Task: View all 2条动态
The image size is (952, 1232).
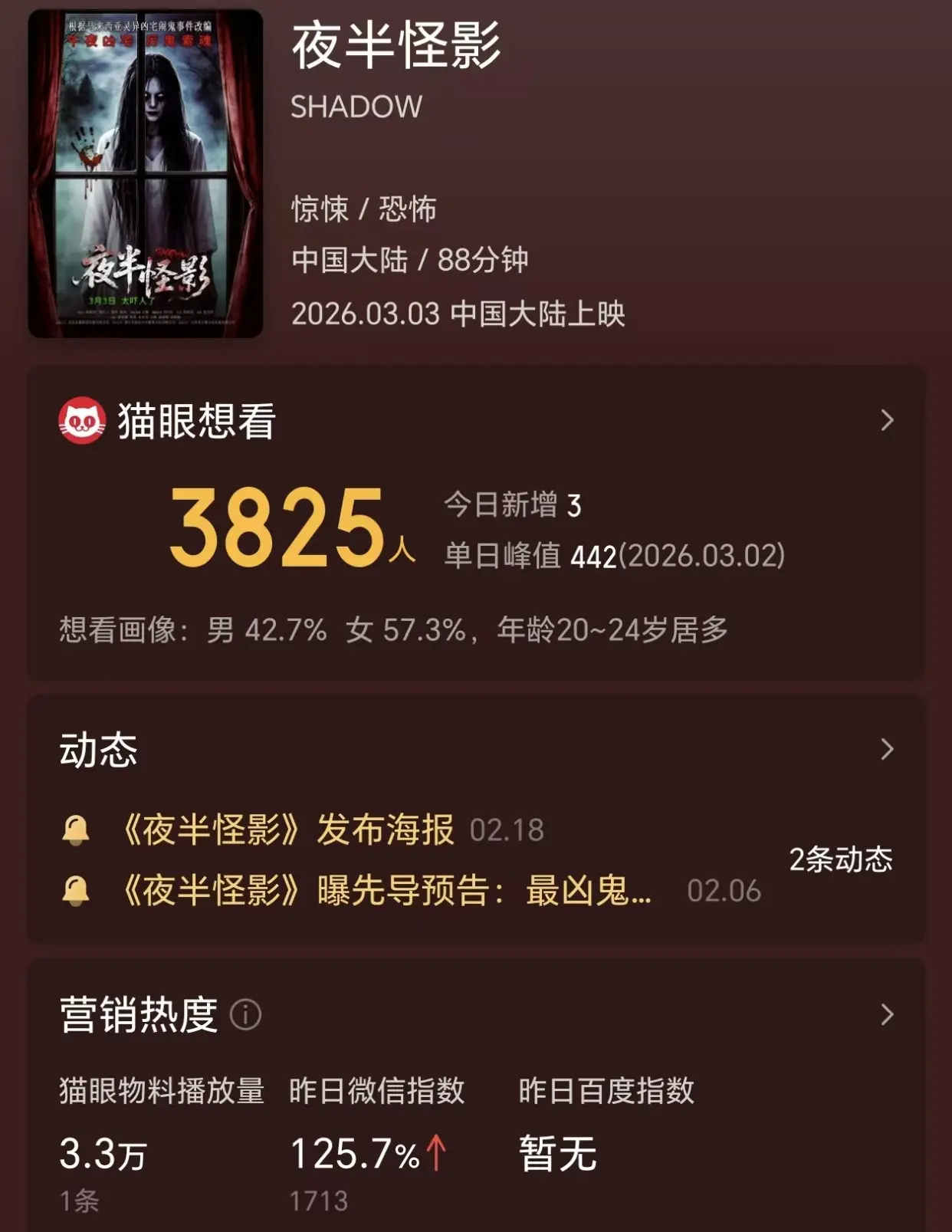Action: tap(840, 859)
